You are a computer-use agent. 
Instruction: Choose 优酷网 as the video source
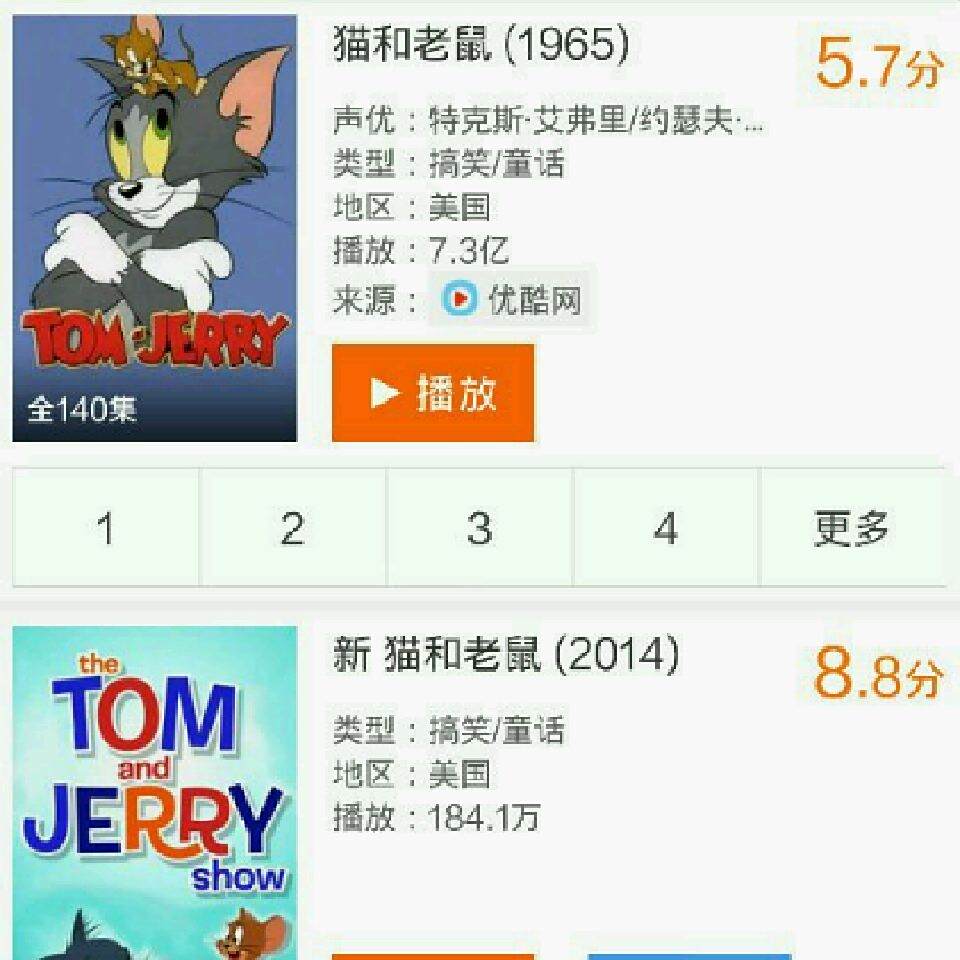coord(513,299)
